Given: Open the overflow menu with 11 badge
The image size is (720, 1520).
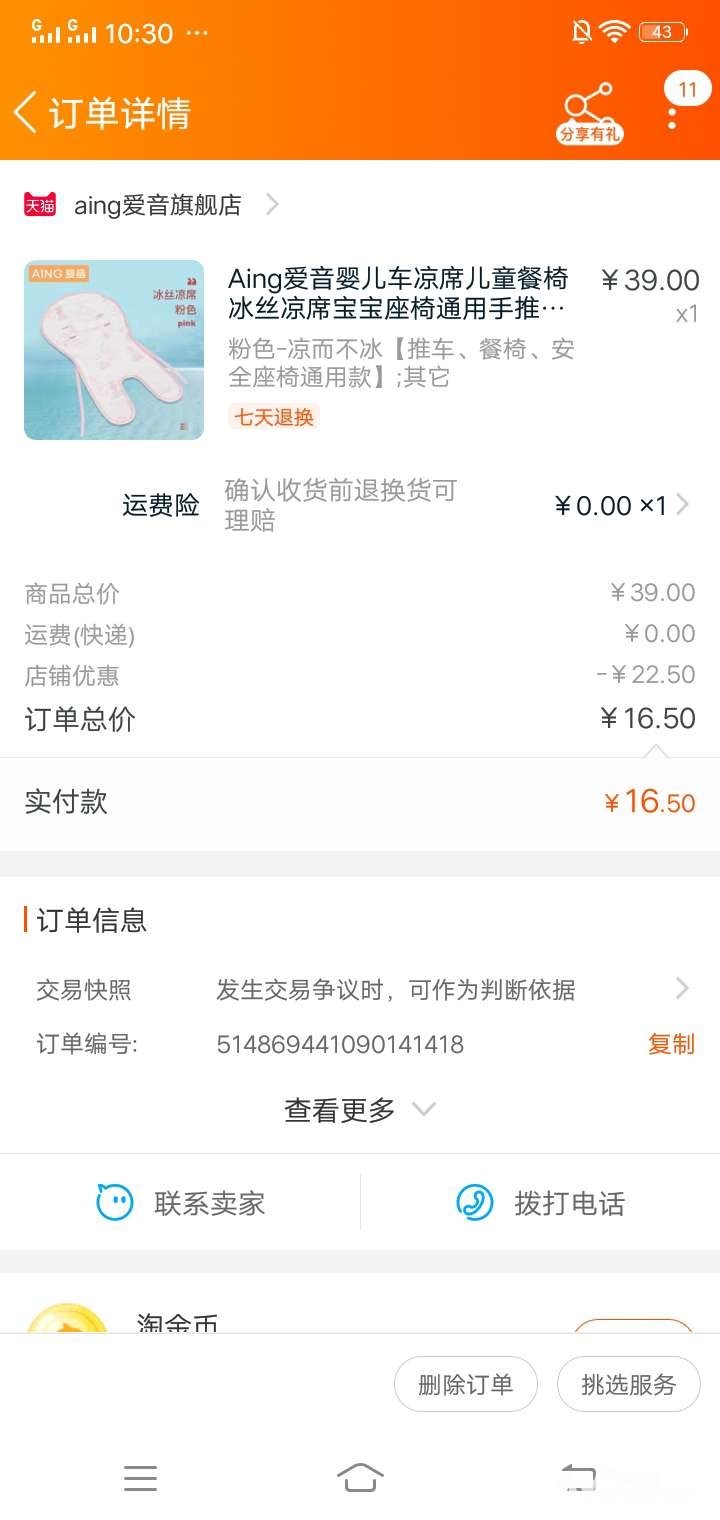Looking at the screenshot, I should click(x=673, y=113).
